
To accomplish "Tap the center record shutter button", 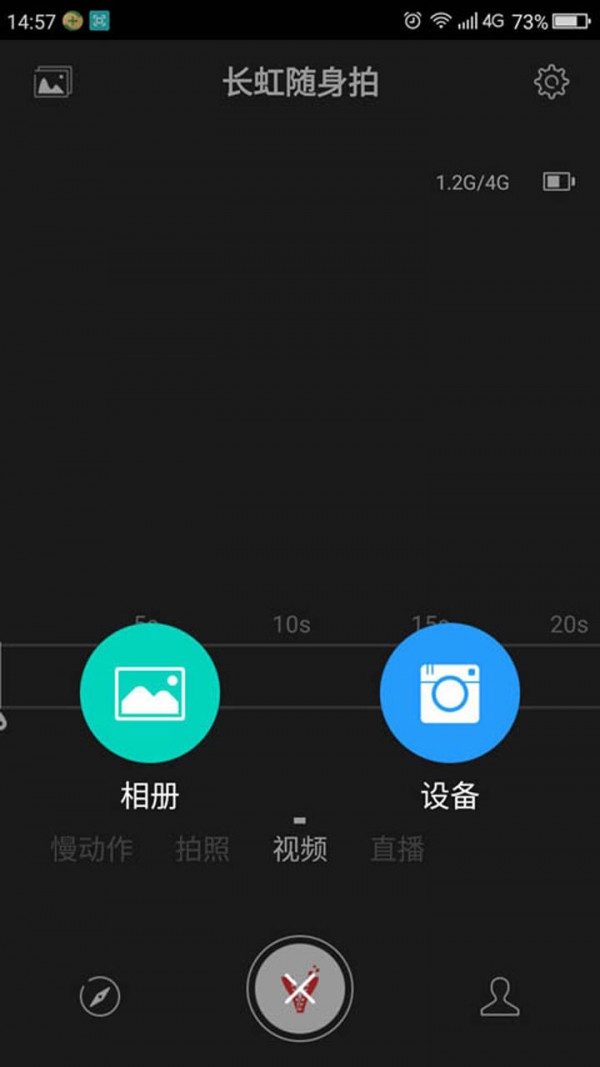I will tap(300, 990).
